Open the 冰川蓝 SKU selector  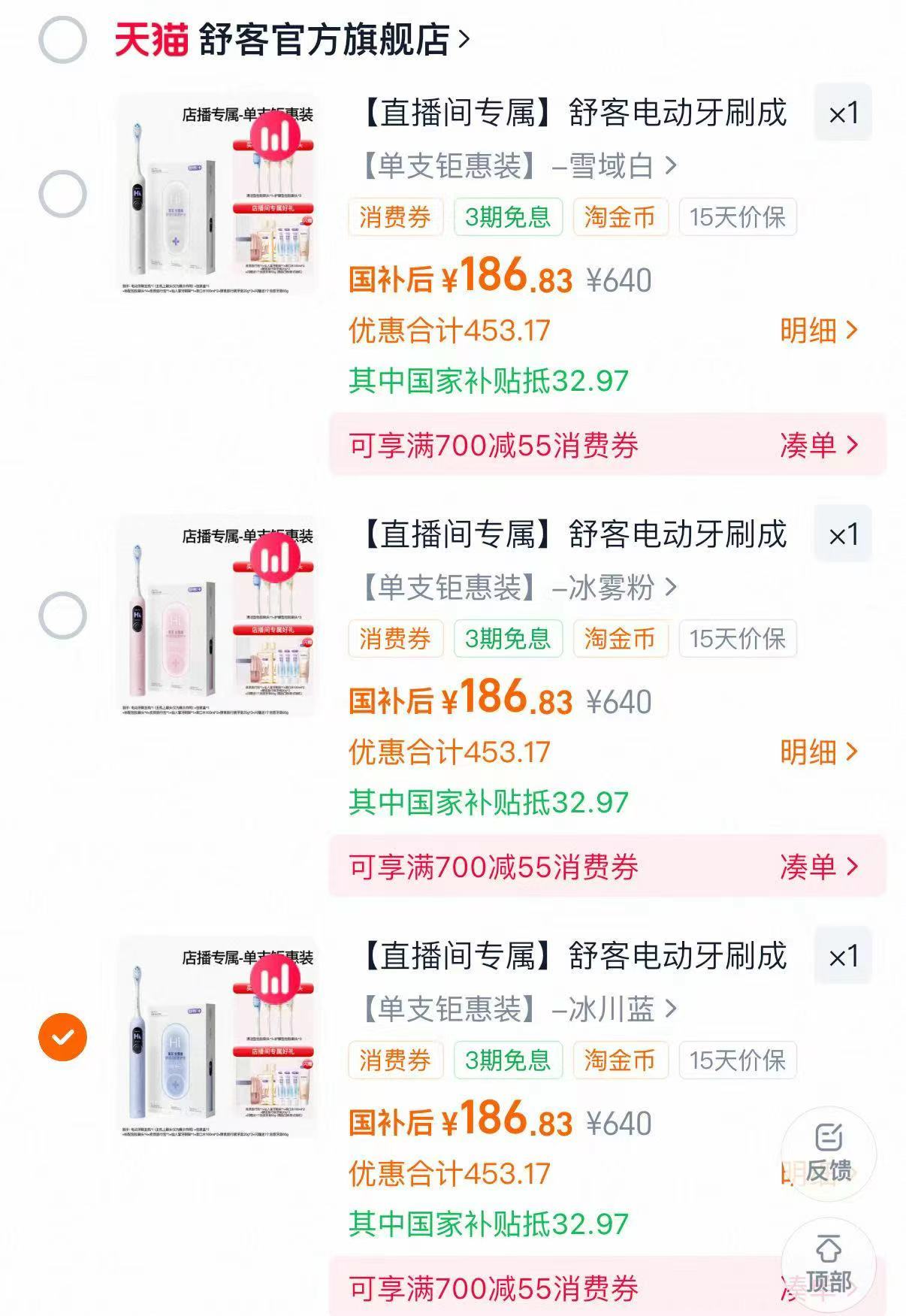point(518,1010)
